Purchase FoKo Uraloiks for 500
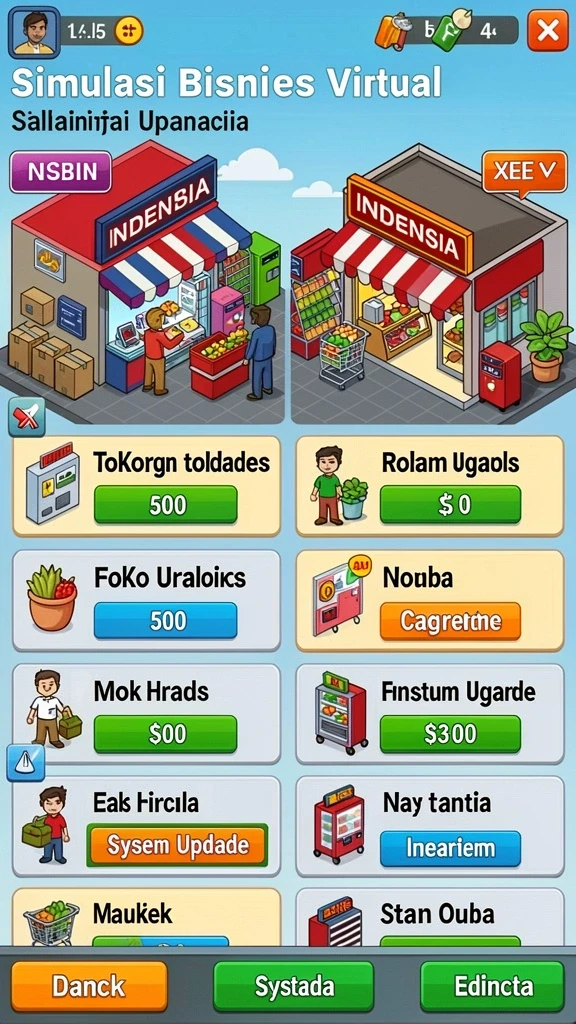 (x=165, y=620)
